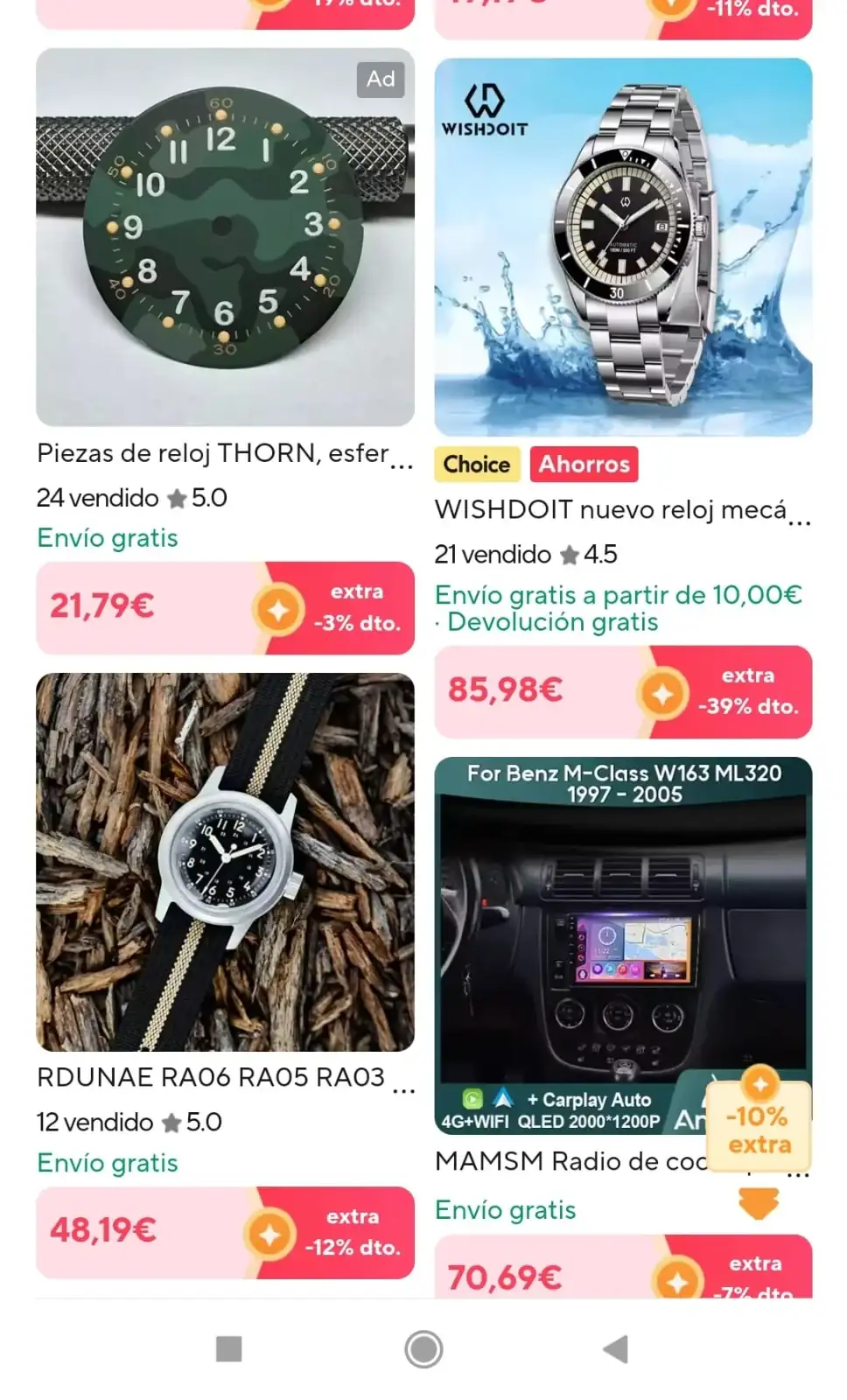The height and width of the screenshot is (1400, 847).
Task: Show recent apps
Action: point(229,1348)
